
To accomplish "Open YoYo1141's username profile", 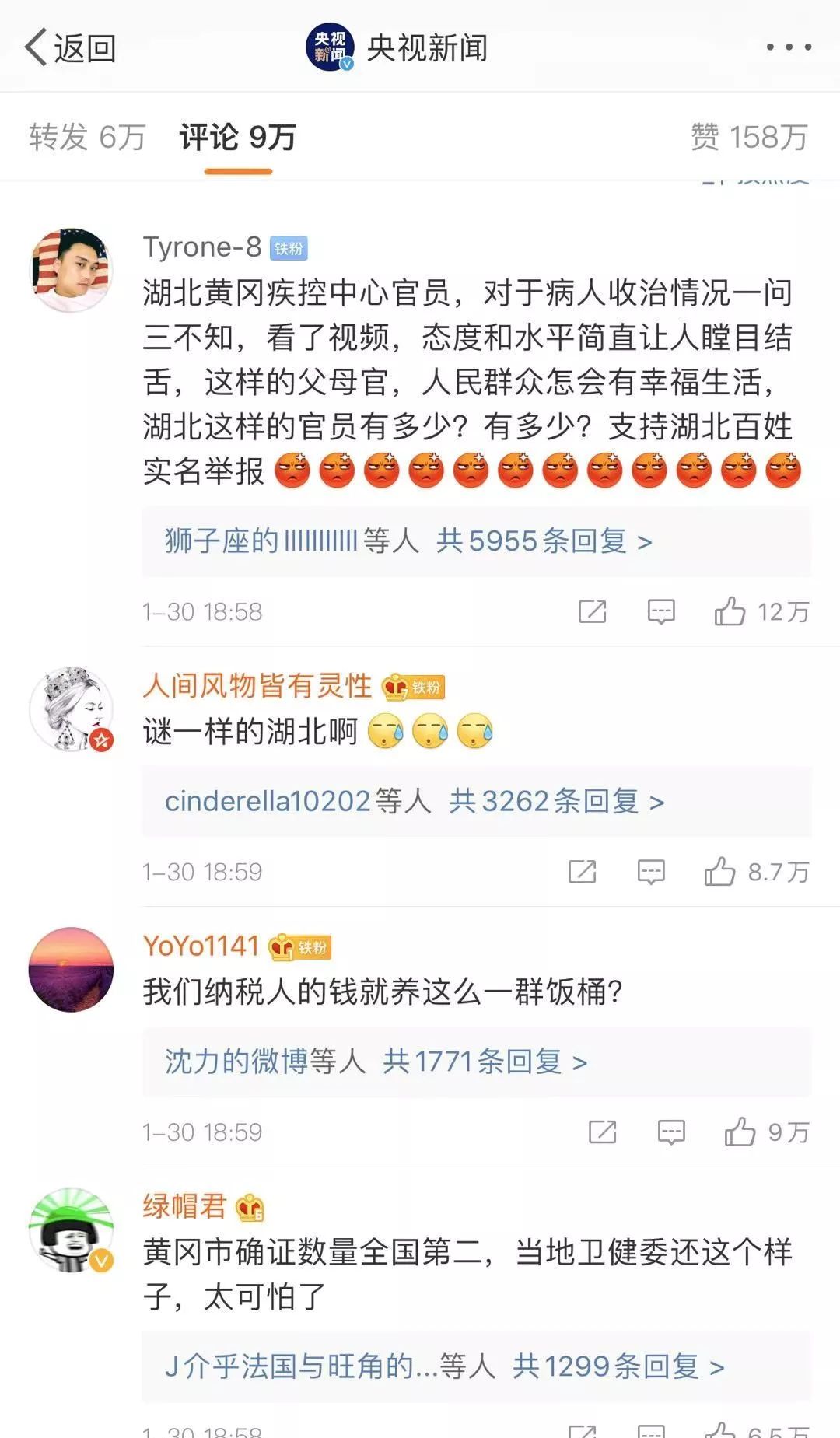I will (x=201, y=946).
